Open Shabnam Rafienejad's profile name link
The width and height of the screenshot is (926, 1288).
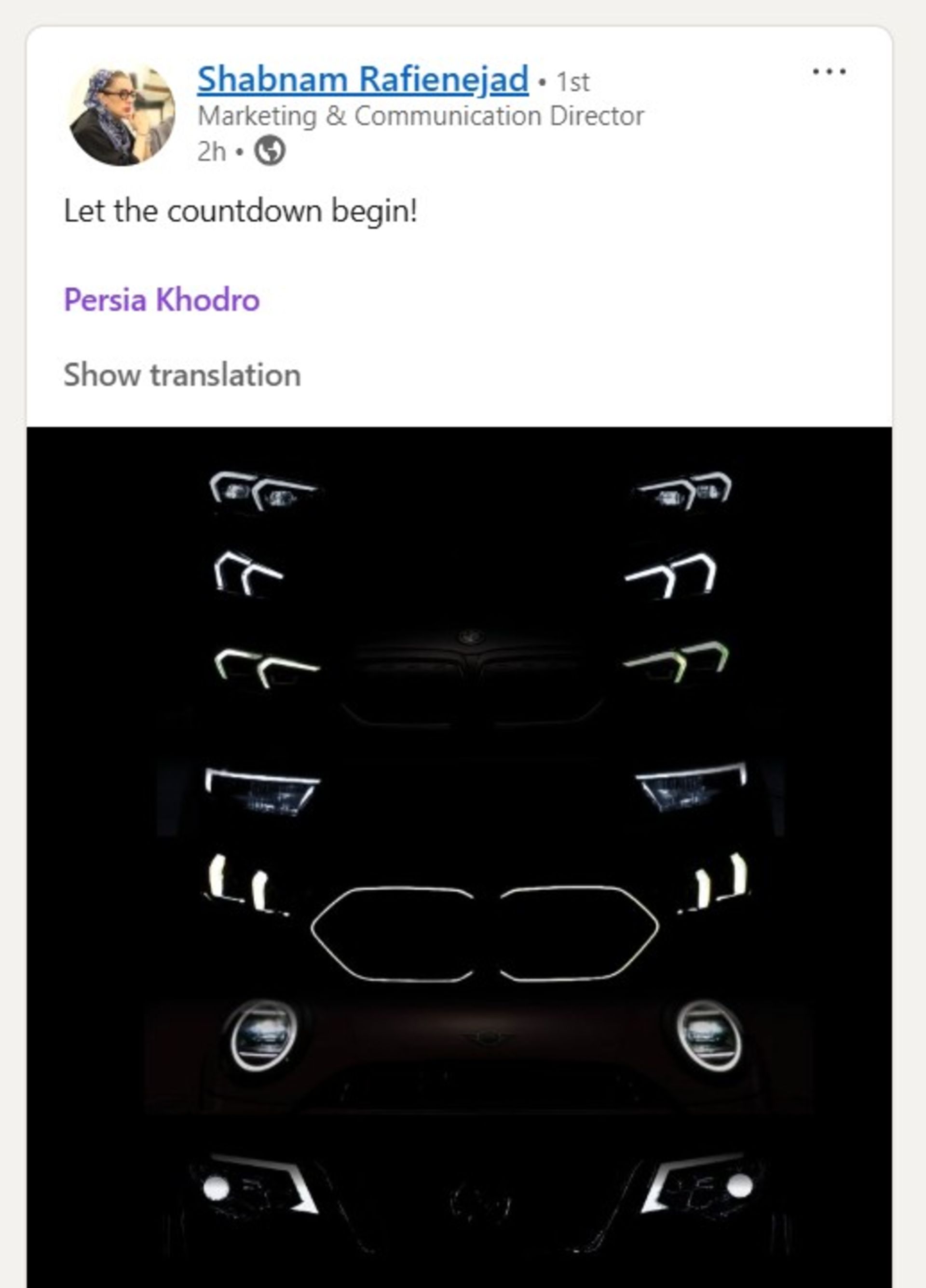(363, 80)
